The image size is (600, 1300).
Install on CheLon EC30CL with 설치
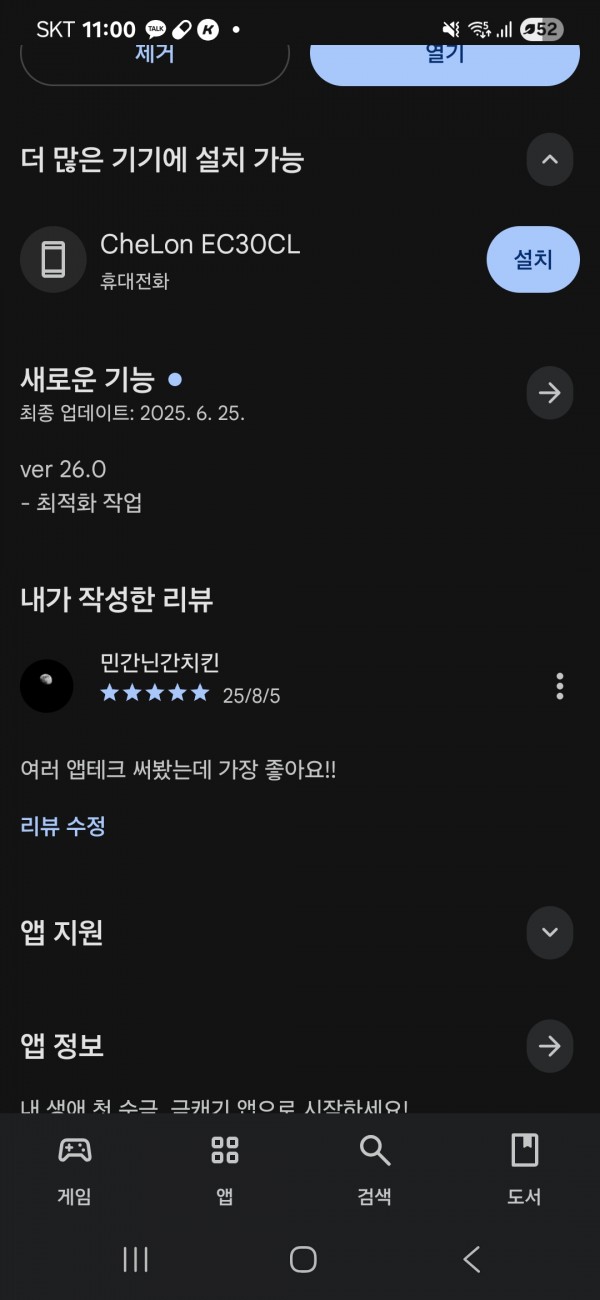(533, 259)
